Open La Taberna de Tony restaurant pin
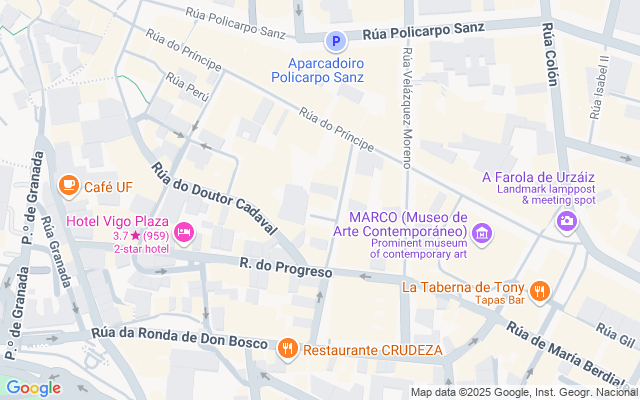The height and width of the screenshot is (400, 640). coord(540,291)
